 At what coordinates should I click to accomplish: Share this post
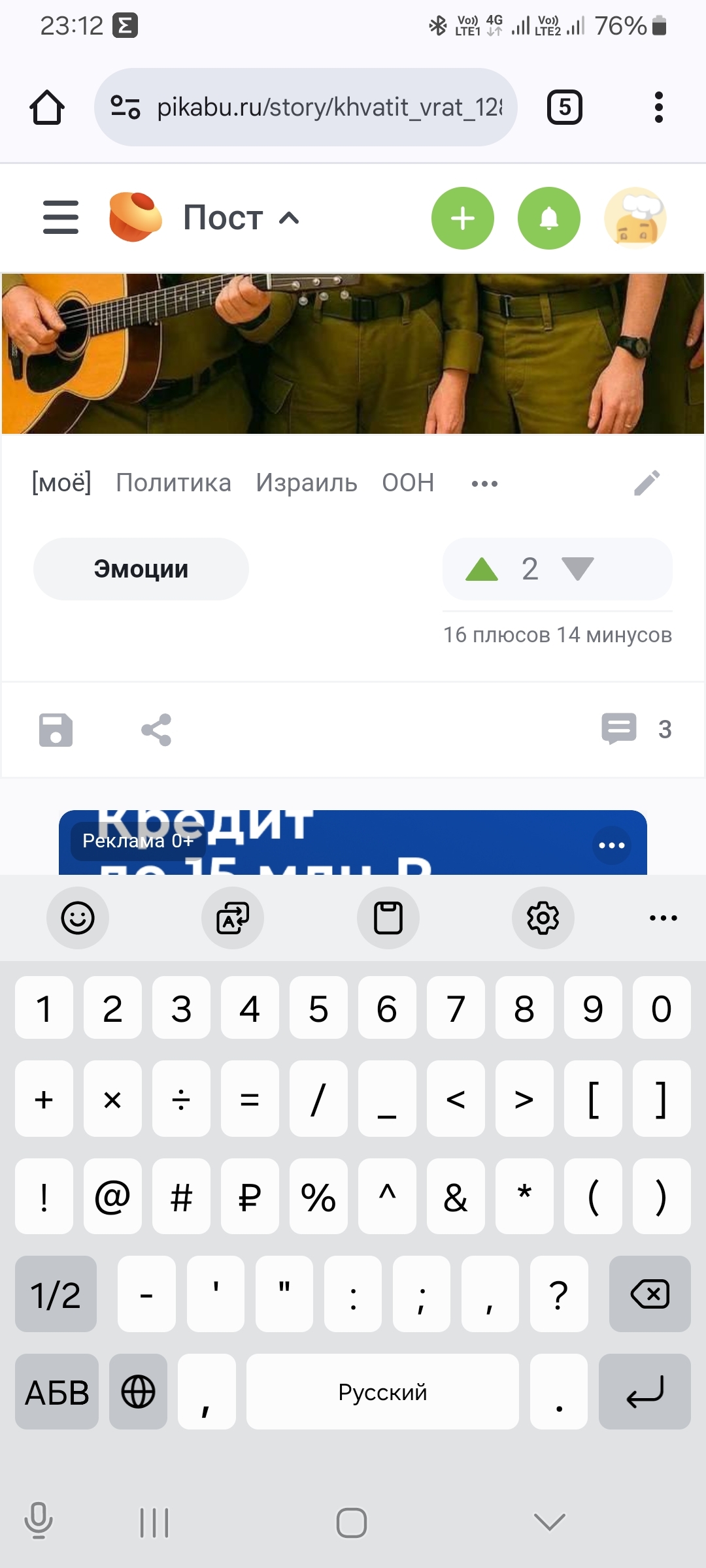click(156, 729)
